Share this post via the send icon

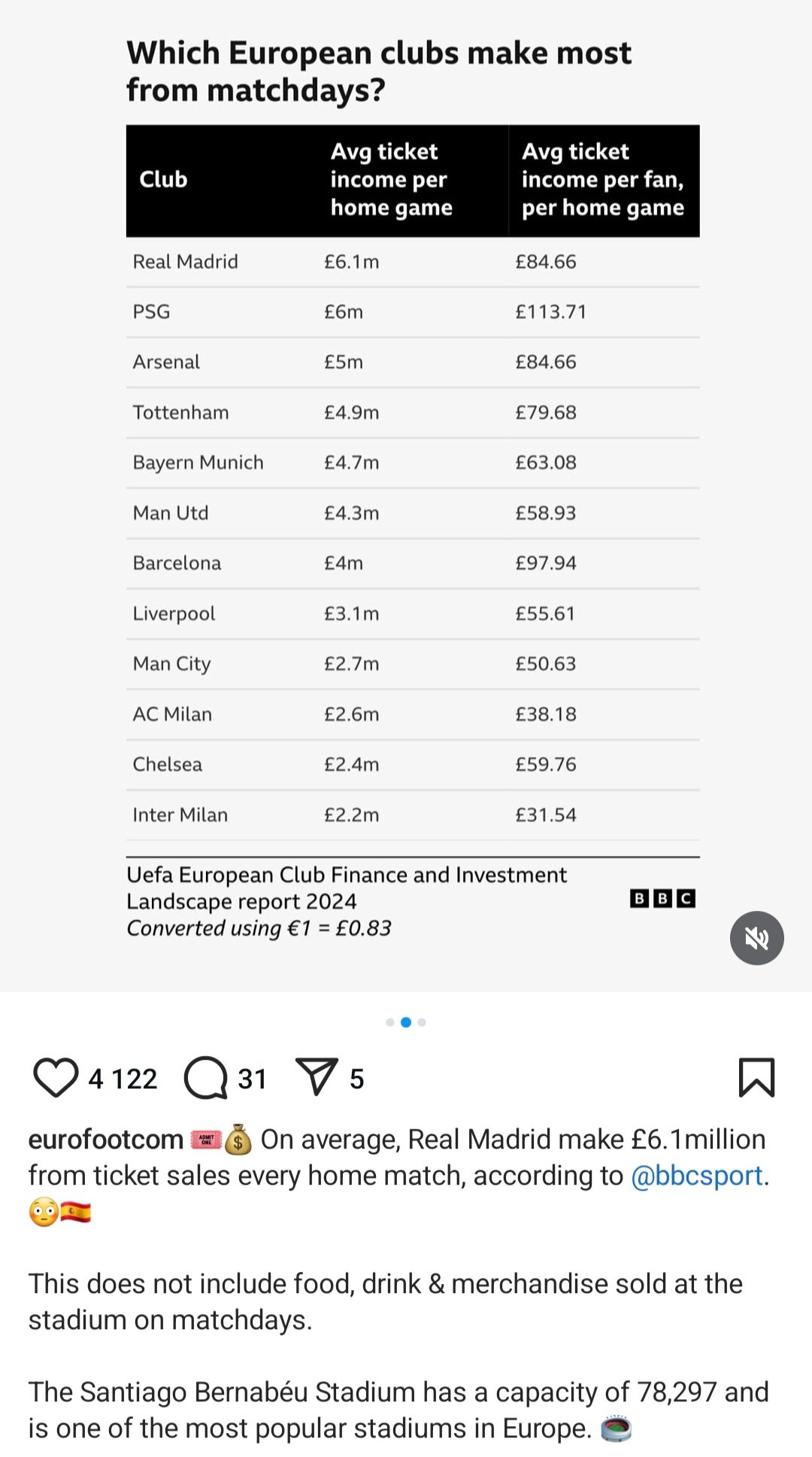pos(317,1076)
